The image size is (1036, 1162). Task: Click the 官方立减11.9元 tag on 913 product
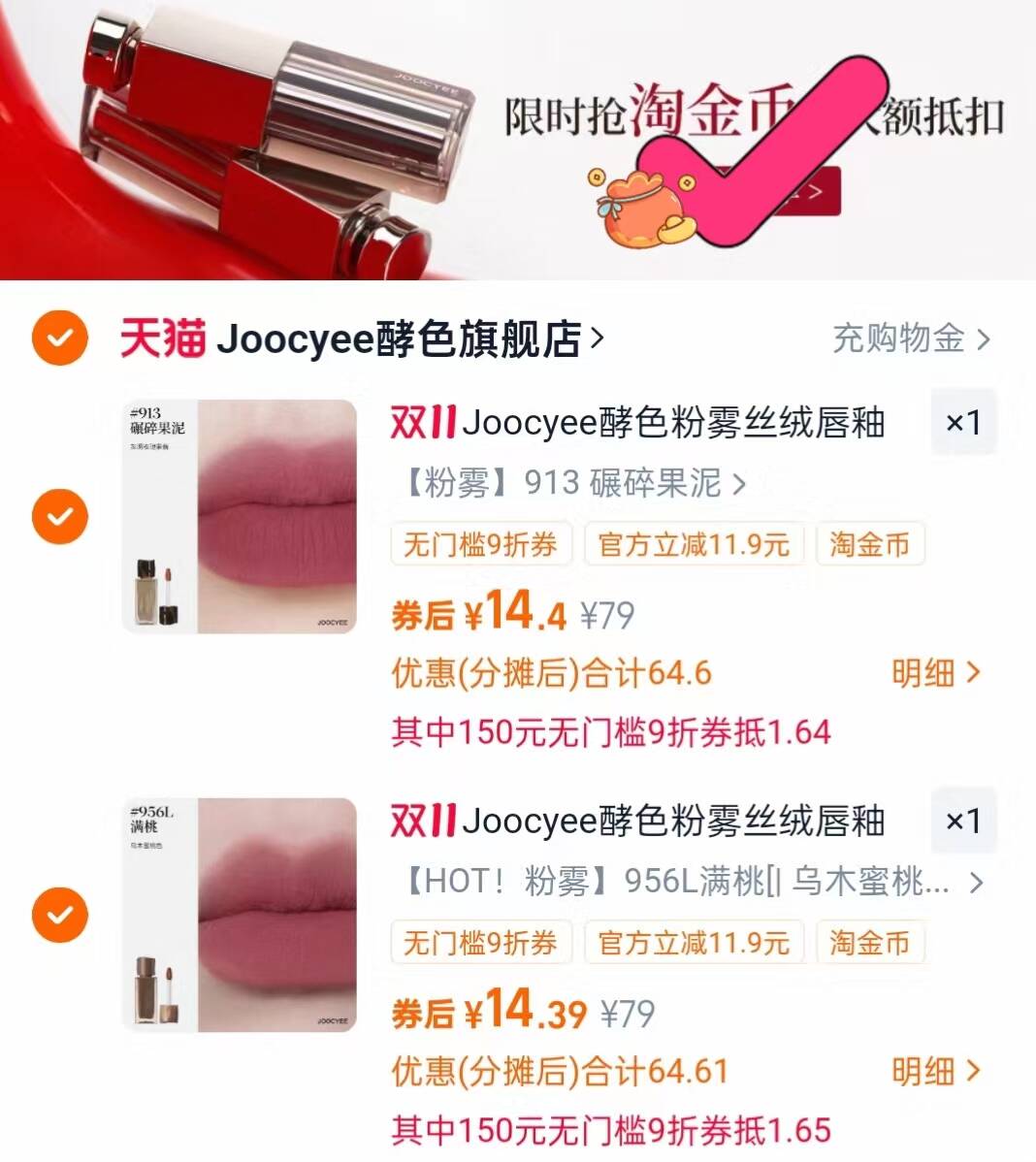point(693,545)
